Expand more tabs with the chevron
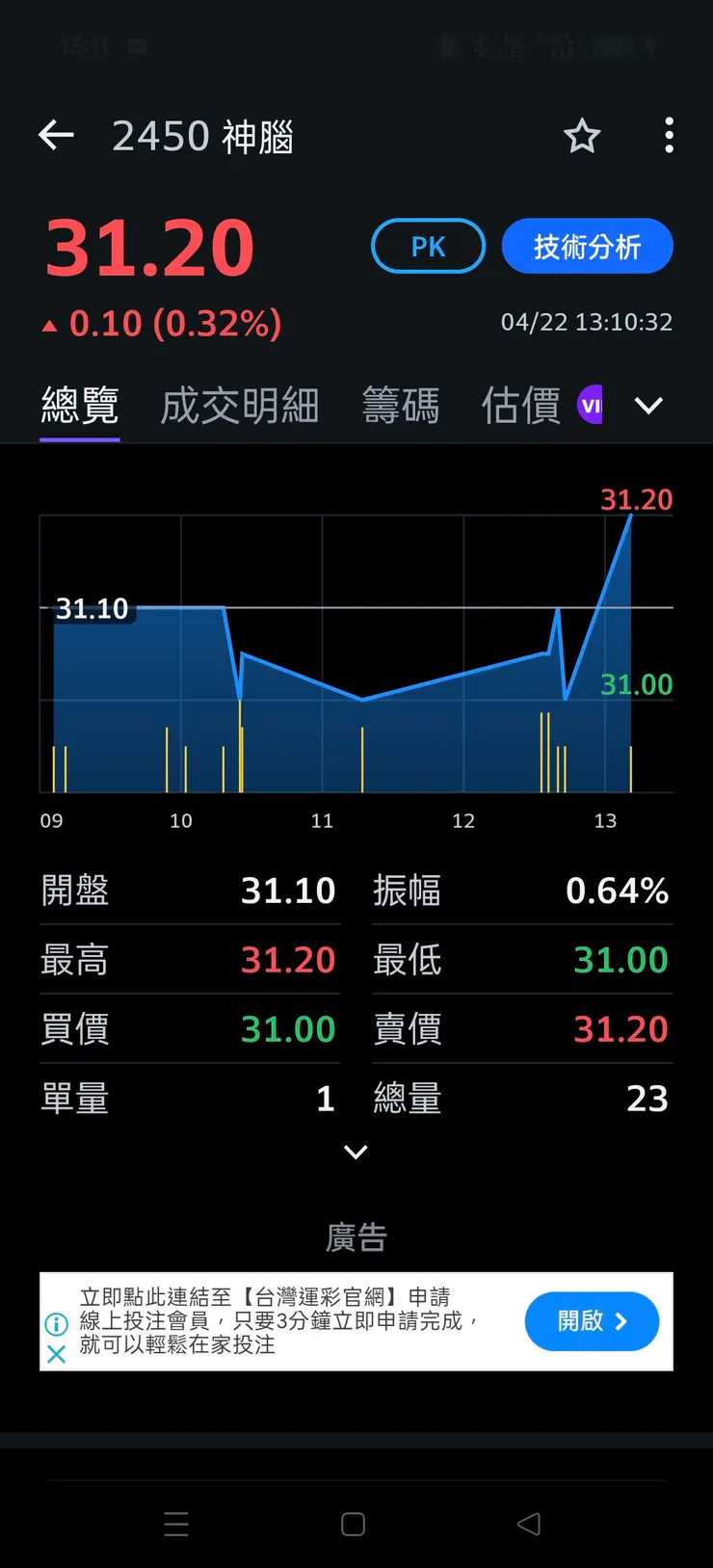The width and height of the screenshot is (713, 1568). [647, 405]
